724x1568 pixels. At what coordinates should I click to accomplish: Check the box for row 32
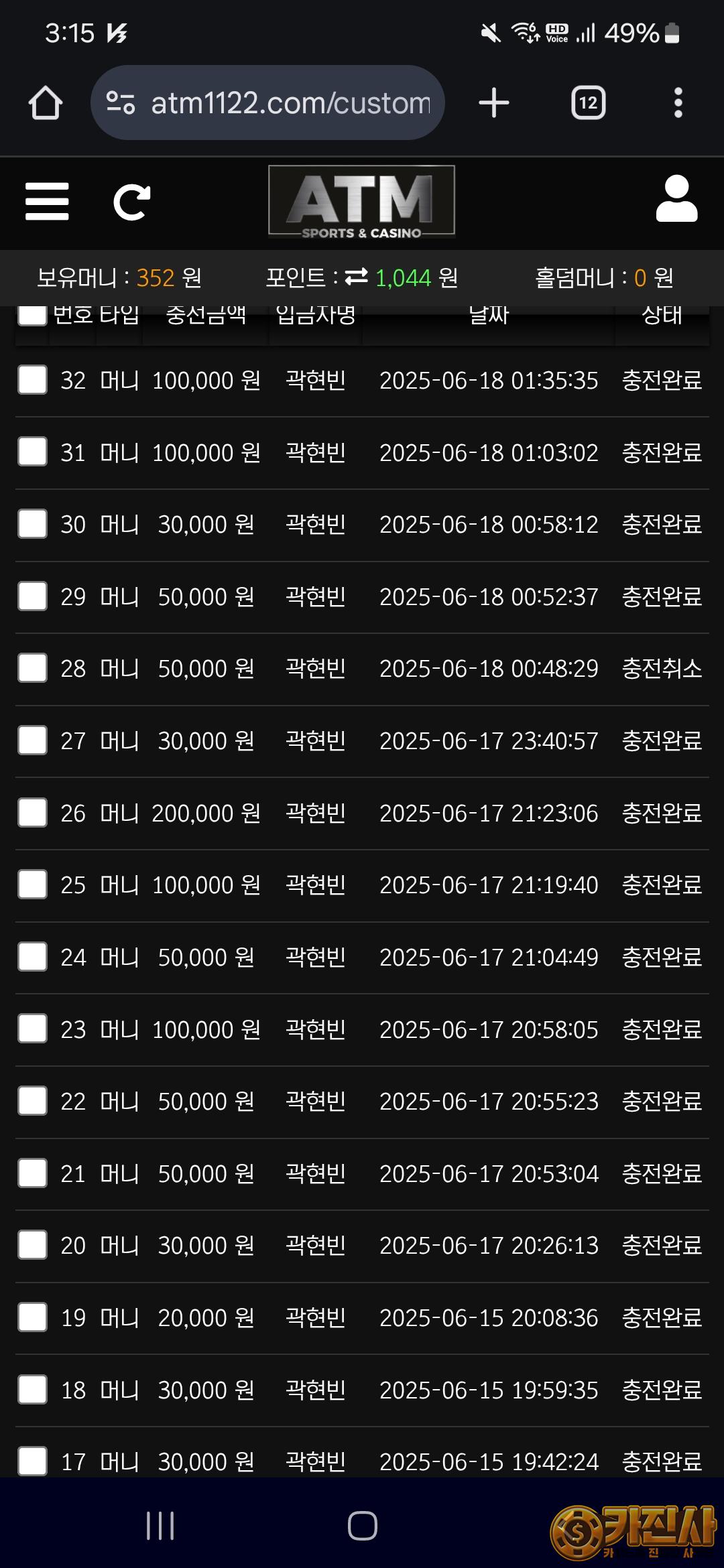[33, 380]
